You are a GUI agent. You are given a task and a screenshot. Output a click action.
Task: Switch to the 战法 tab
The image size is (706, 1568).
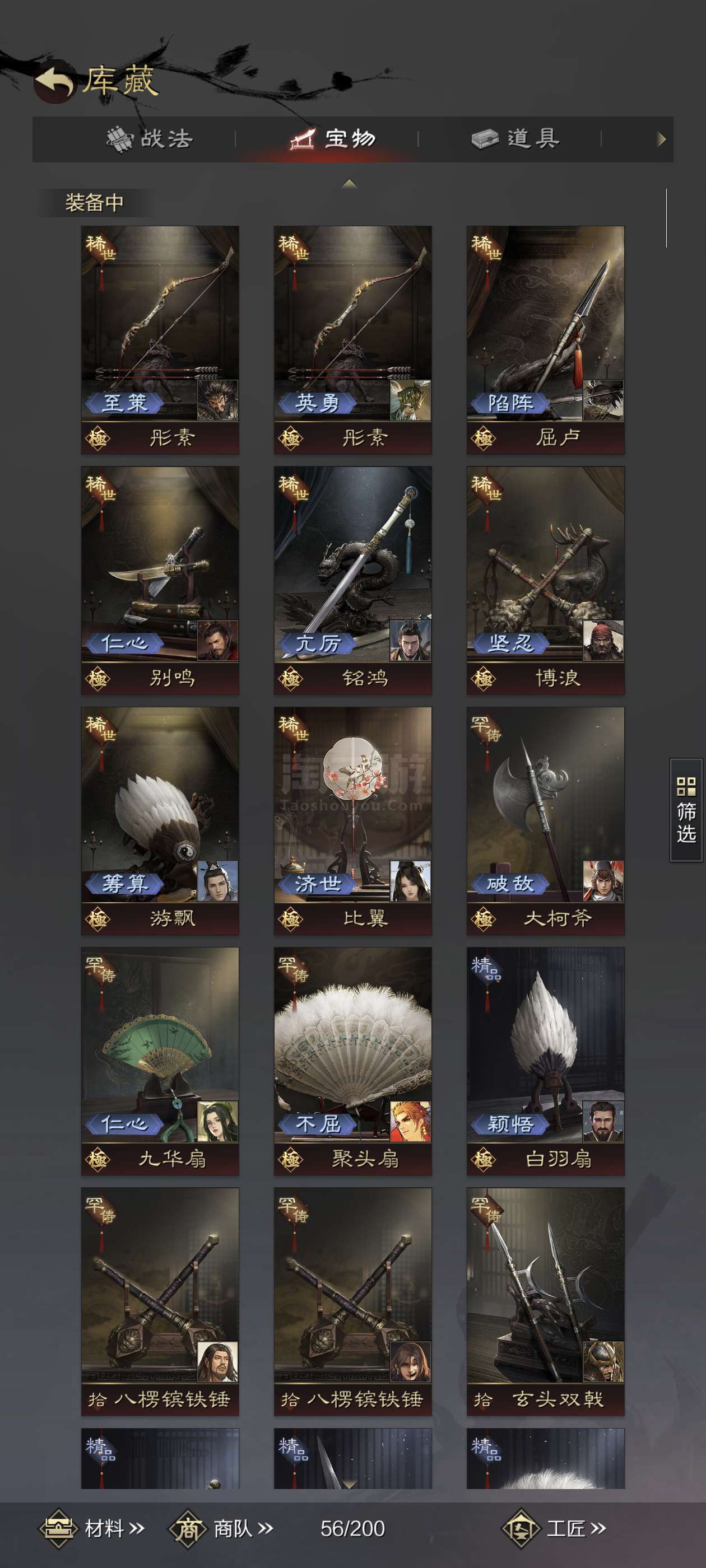pos(151,139)
